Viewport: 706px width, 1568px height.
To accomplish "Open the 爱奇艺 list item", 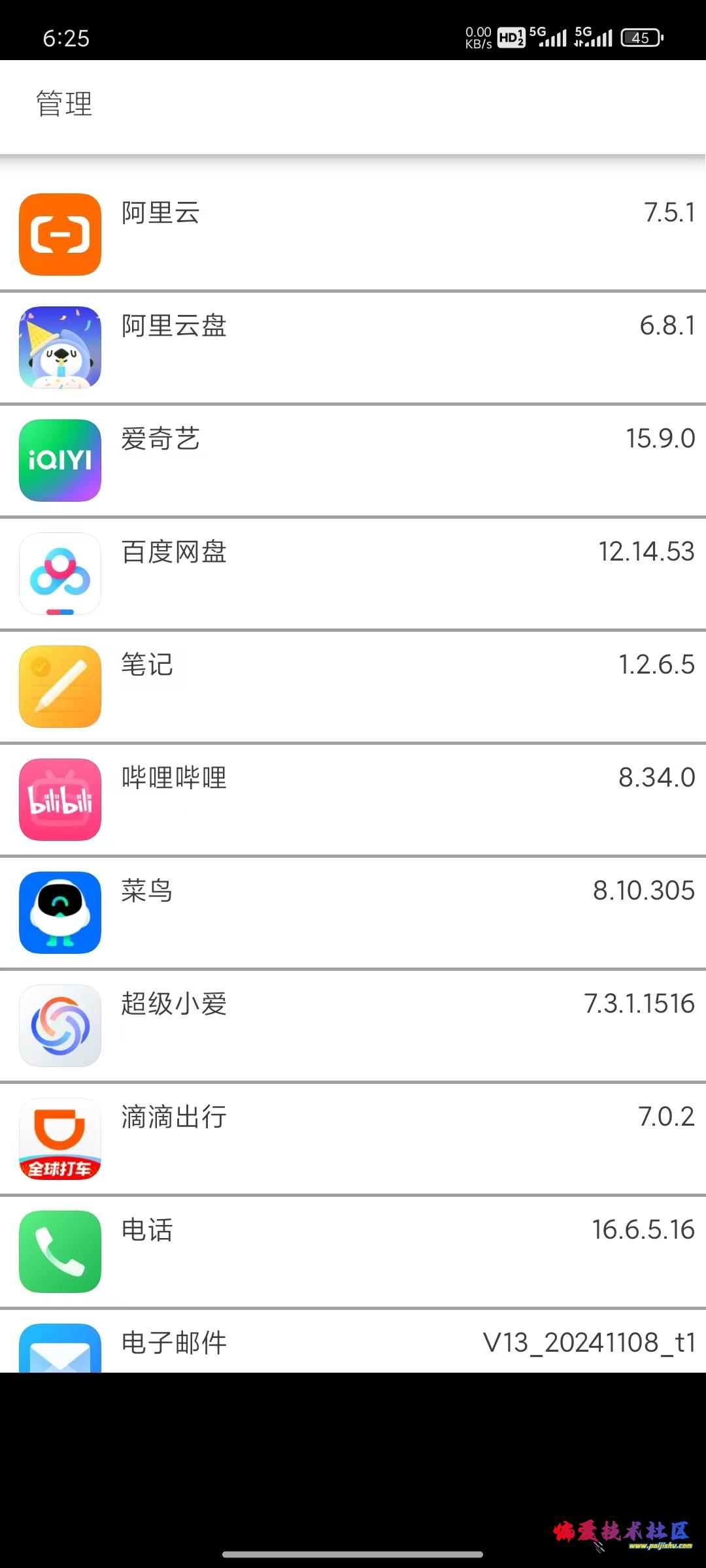I will (x=353, y=460).
